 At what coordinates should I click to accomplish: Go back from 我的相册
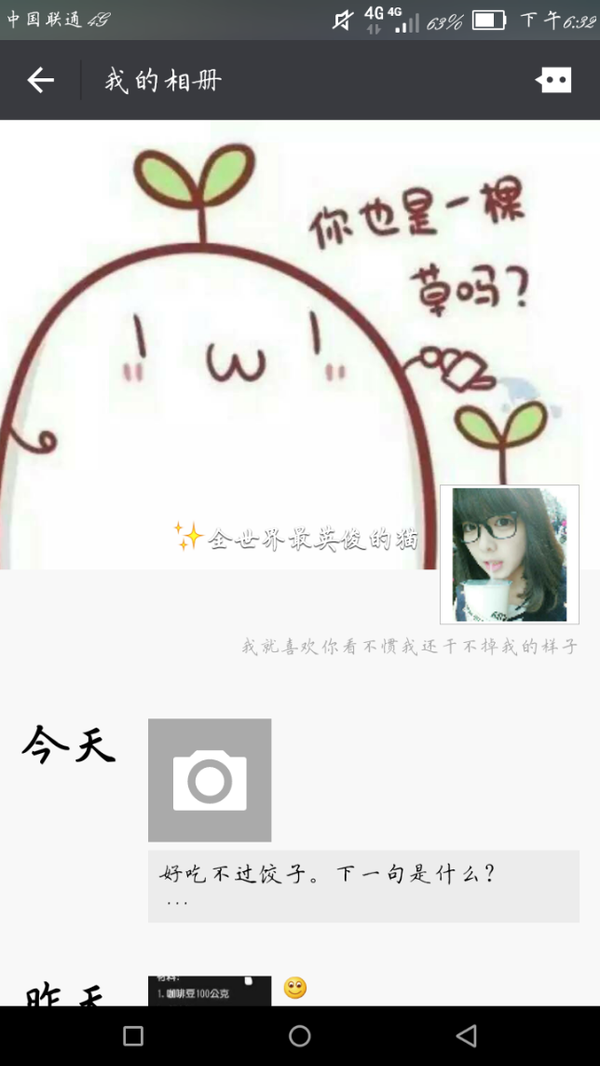tap(40, 80)
